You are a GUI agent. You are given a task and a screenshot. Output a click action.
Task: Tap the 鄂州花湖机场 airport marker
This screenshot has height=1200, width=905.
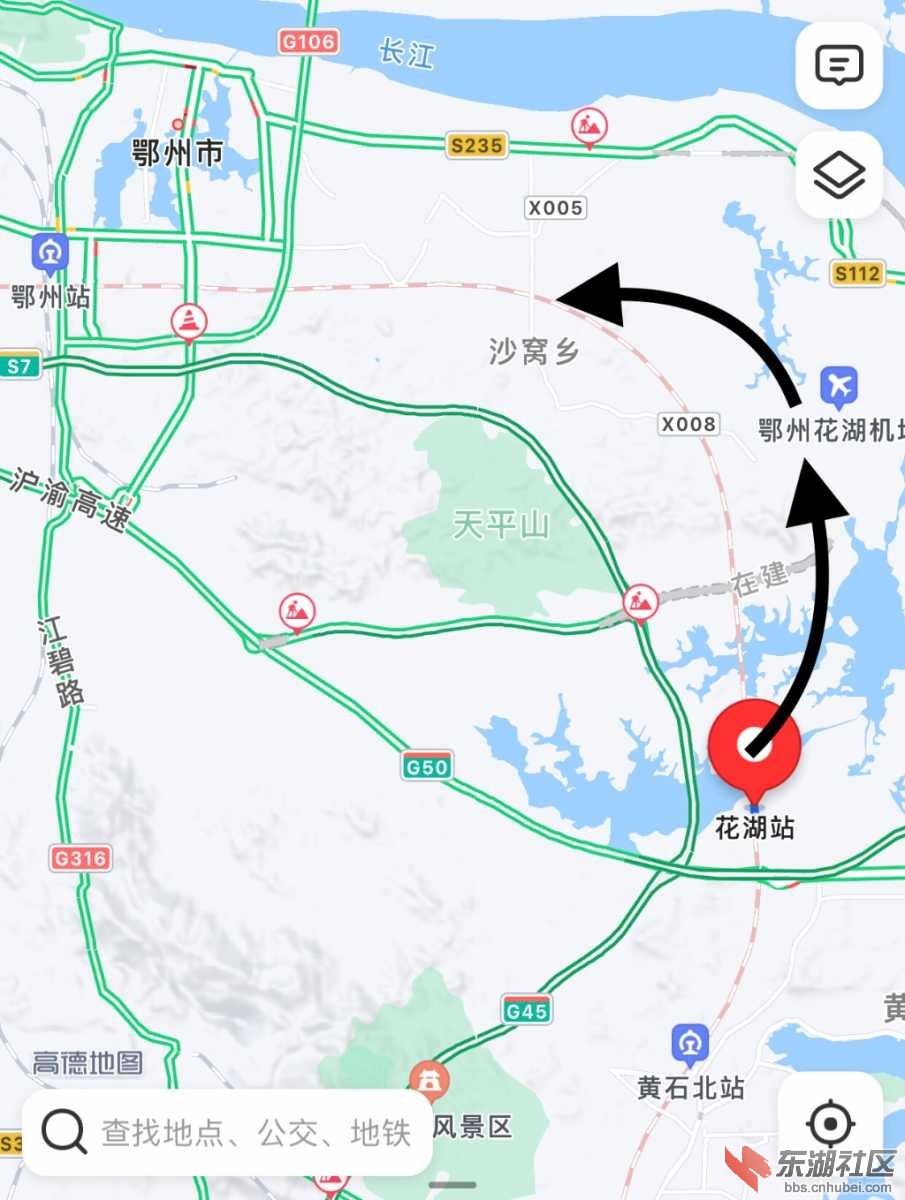(838, 385)
